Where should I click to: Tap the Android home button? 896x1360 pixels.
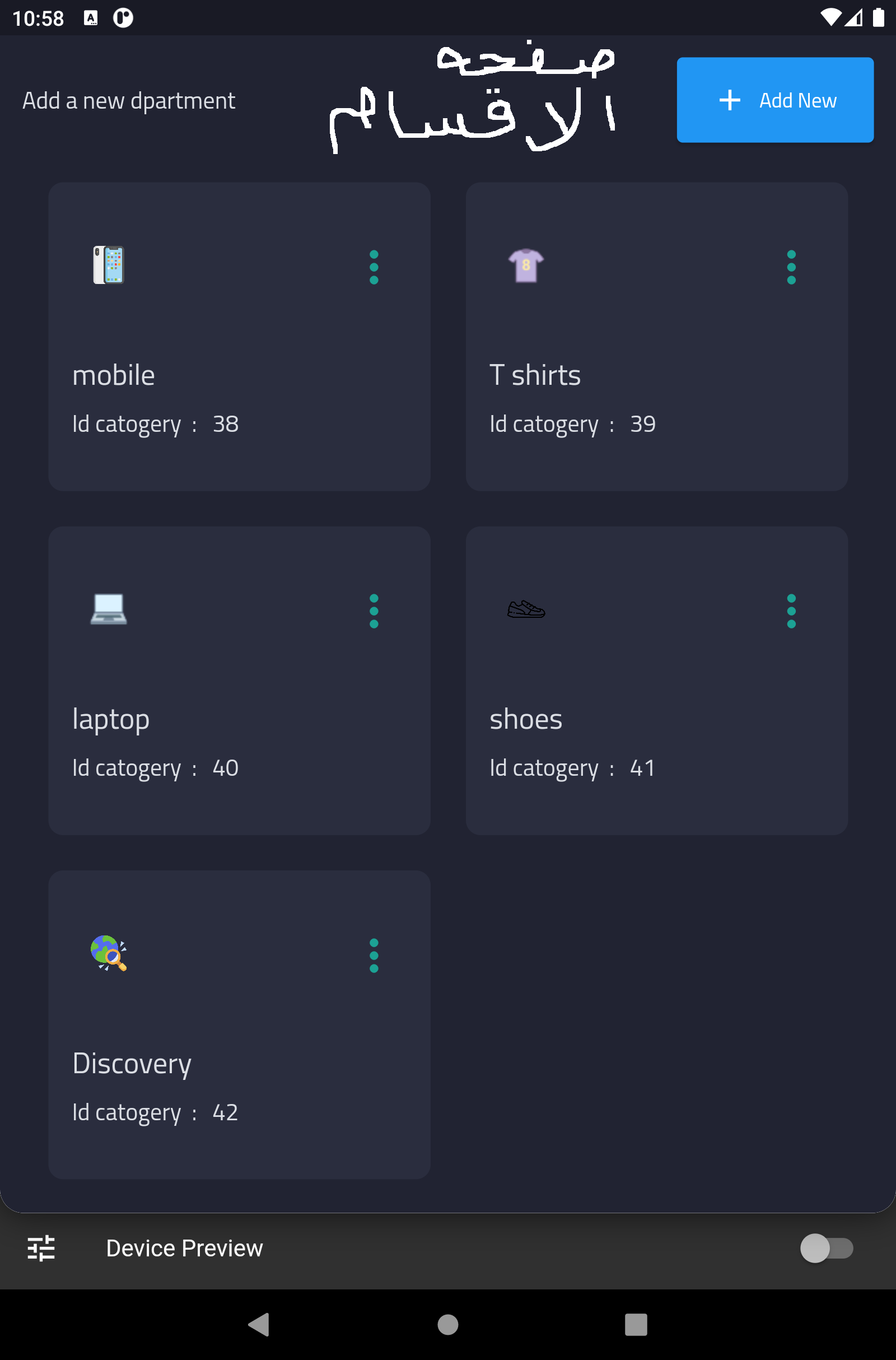pos(447,1327)
